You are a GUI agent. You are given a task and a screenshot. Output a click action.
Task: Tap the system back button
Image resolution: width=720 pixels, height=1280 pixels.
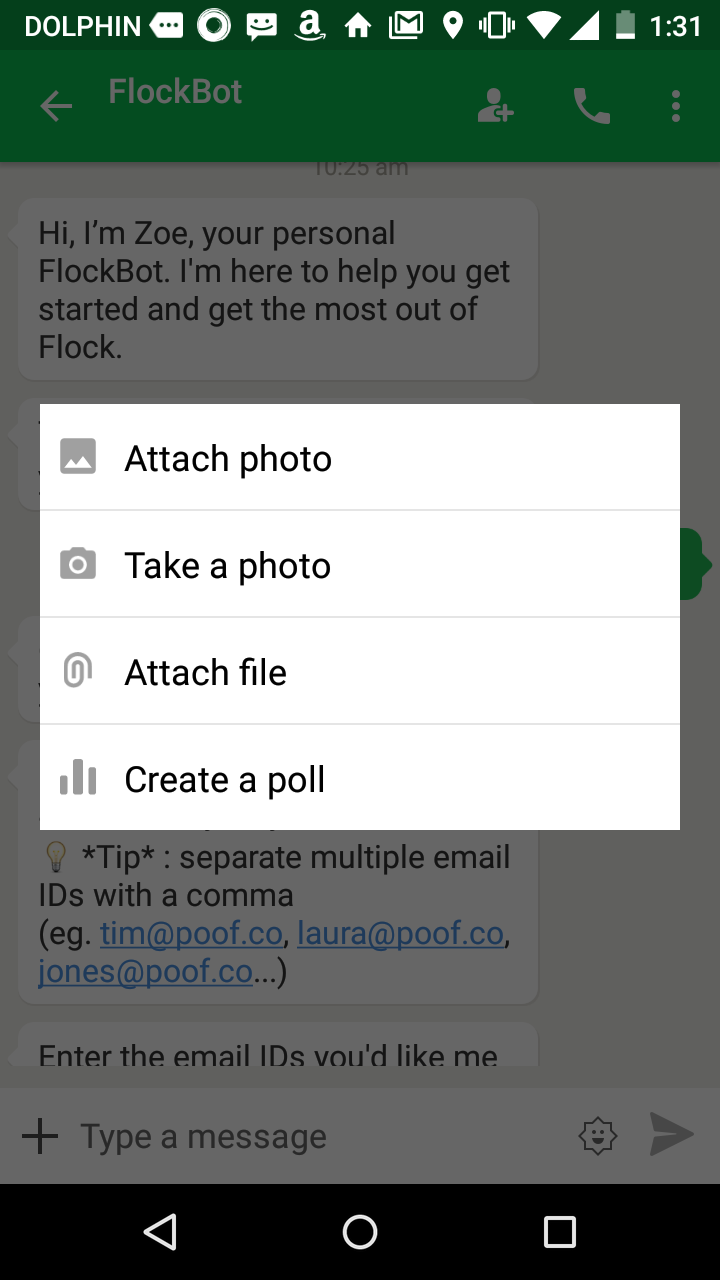click(160, 1232)
